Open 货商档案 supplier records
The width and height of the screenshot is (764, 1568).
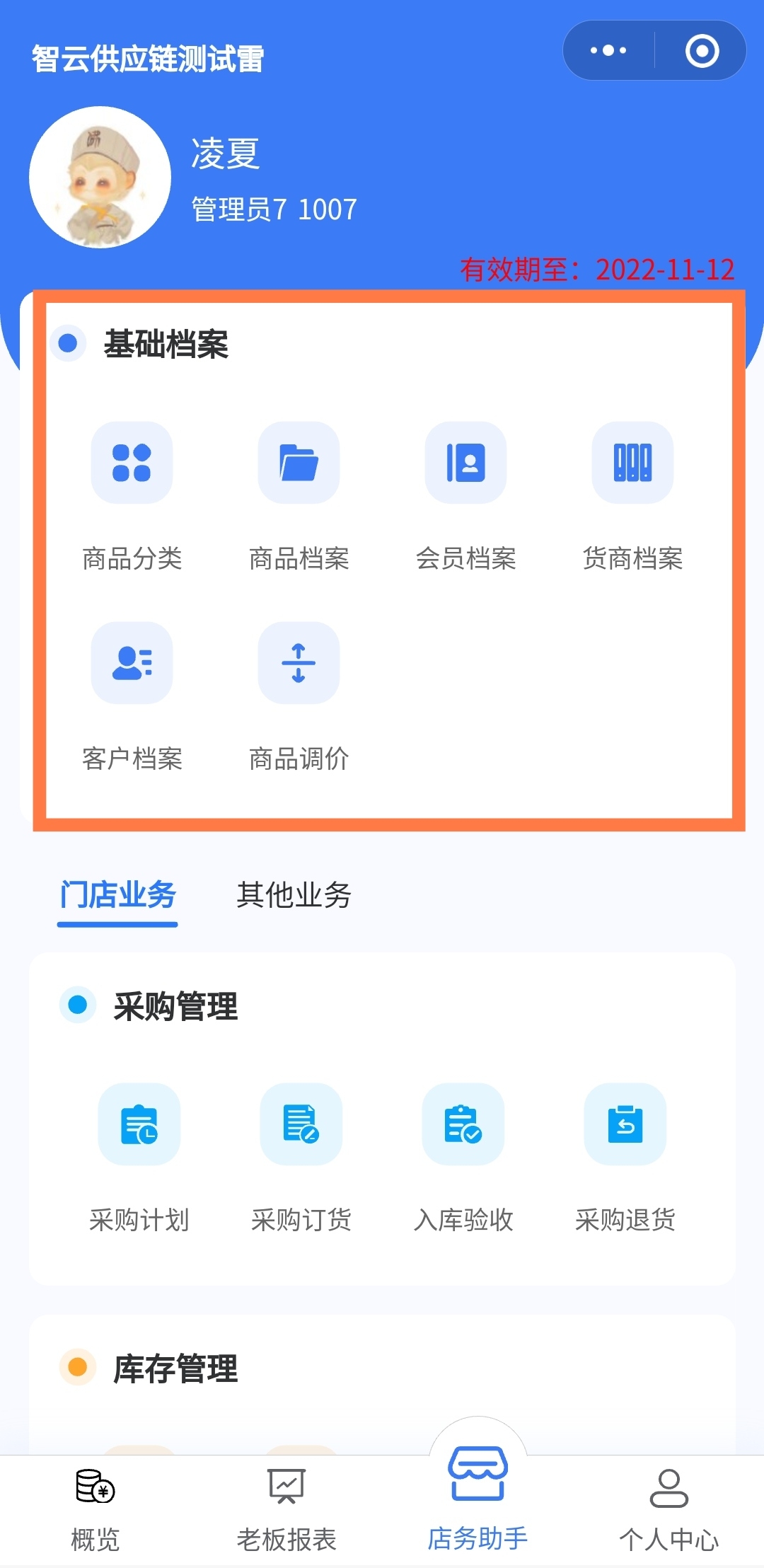(632, 463)
